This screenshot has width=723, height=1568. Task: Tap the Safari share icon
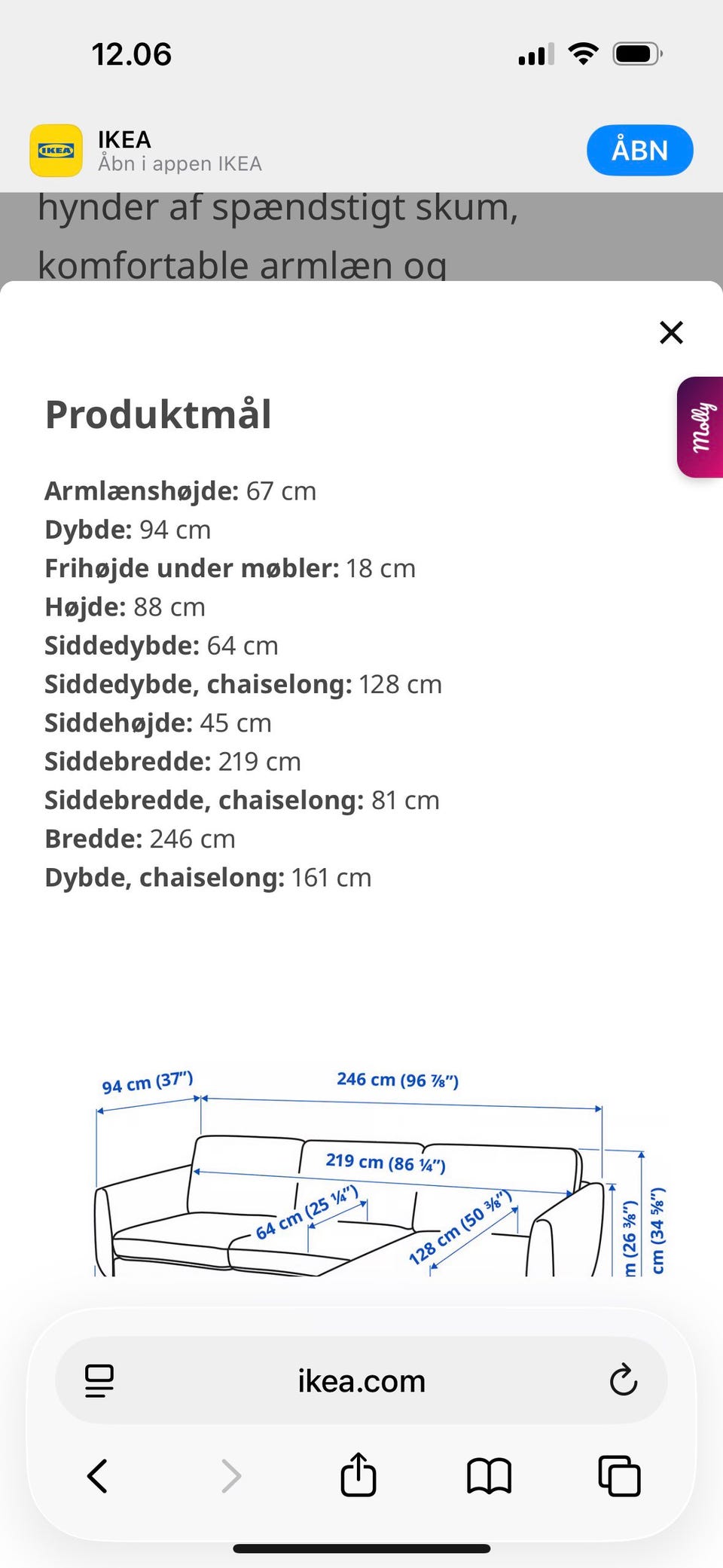(359, 1475)
